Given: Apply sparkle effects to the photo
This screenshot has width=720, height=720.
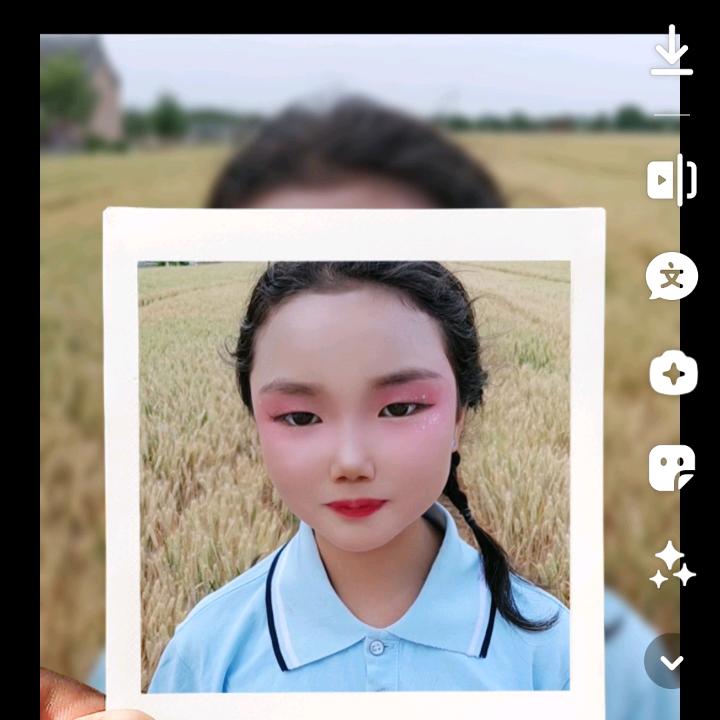Looking at the screenshot, I should [x=671, y=566].
